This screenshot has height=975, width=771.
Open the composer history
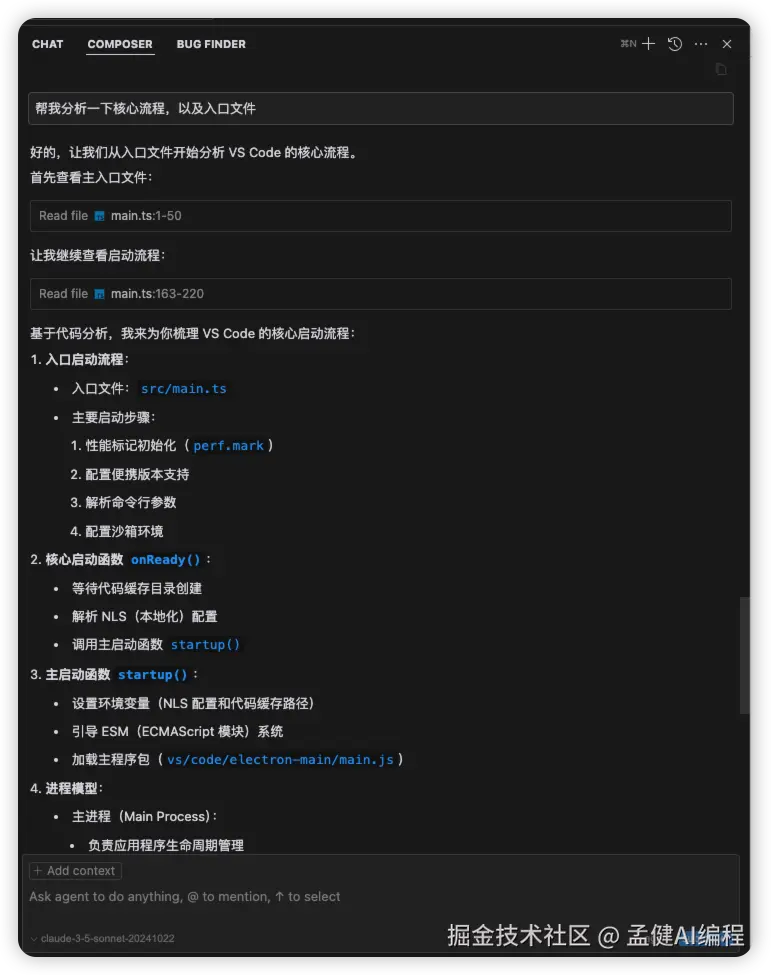(x=675, y=44)
